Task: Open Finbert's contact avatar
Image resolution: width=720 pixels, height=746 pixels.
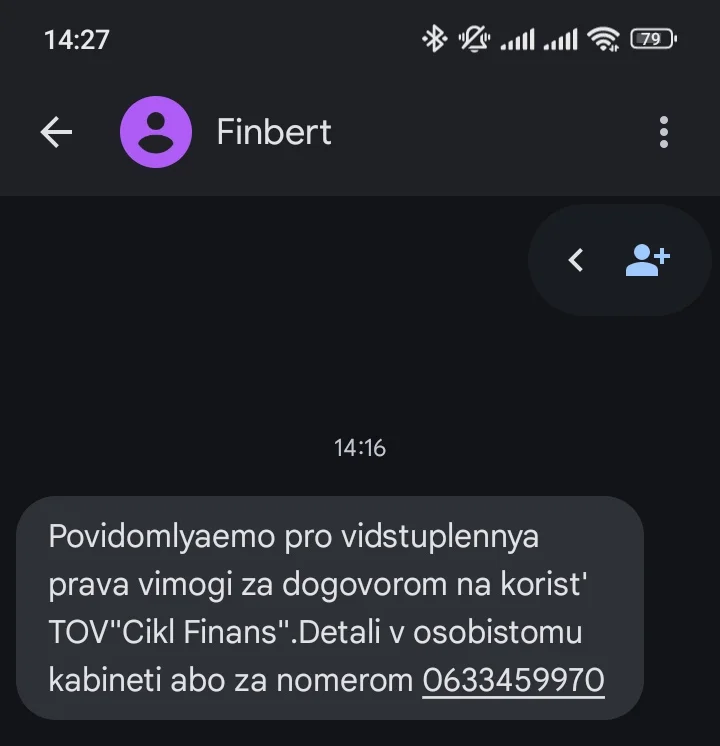Action: pos(155,132)
